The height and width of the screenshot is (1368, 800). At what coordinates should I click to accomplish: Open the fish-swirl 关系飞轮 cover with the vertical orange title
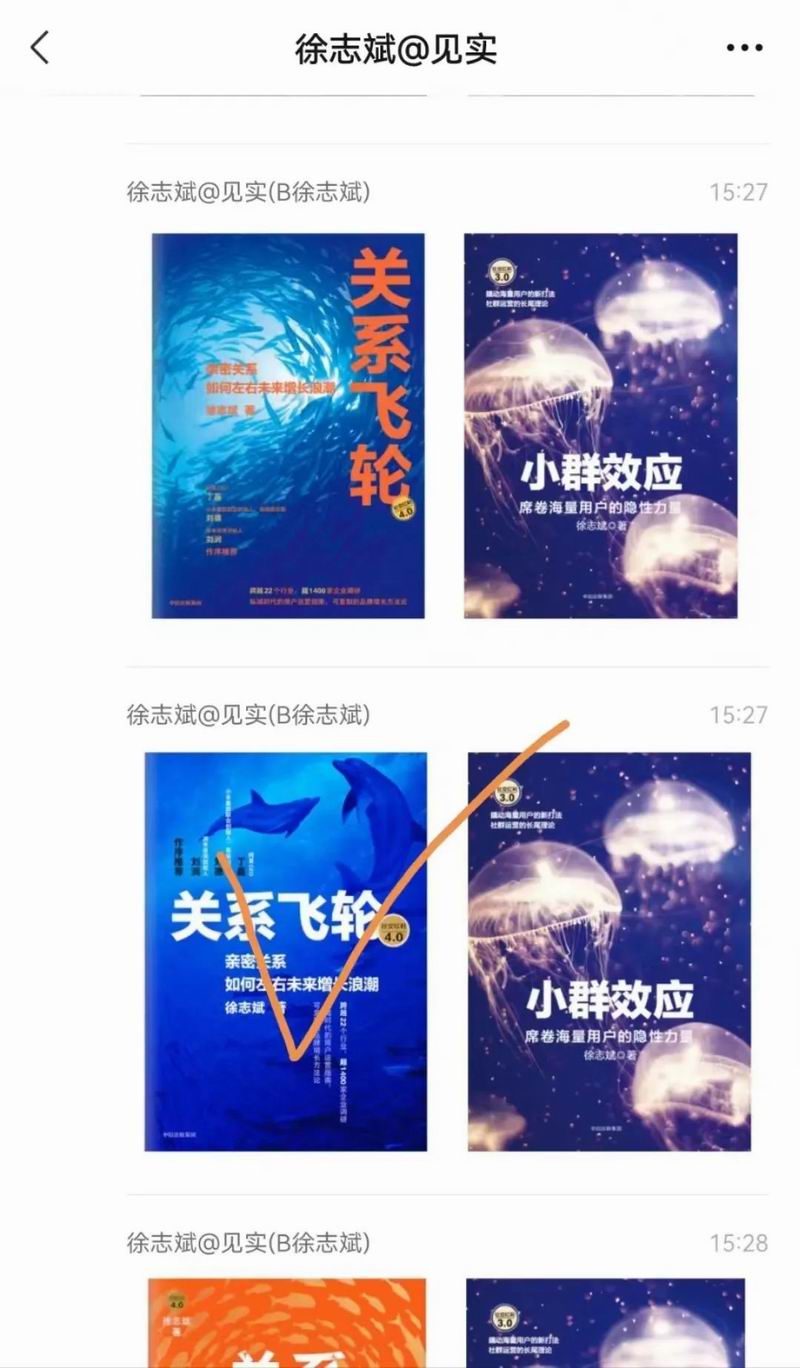(x=288, y=426)
